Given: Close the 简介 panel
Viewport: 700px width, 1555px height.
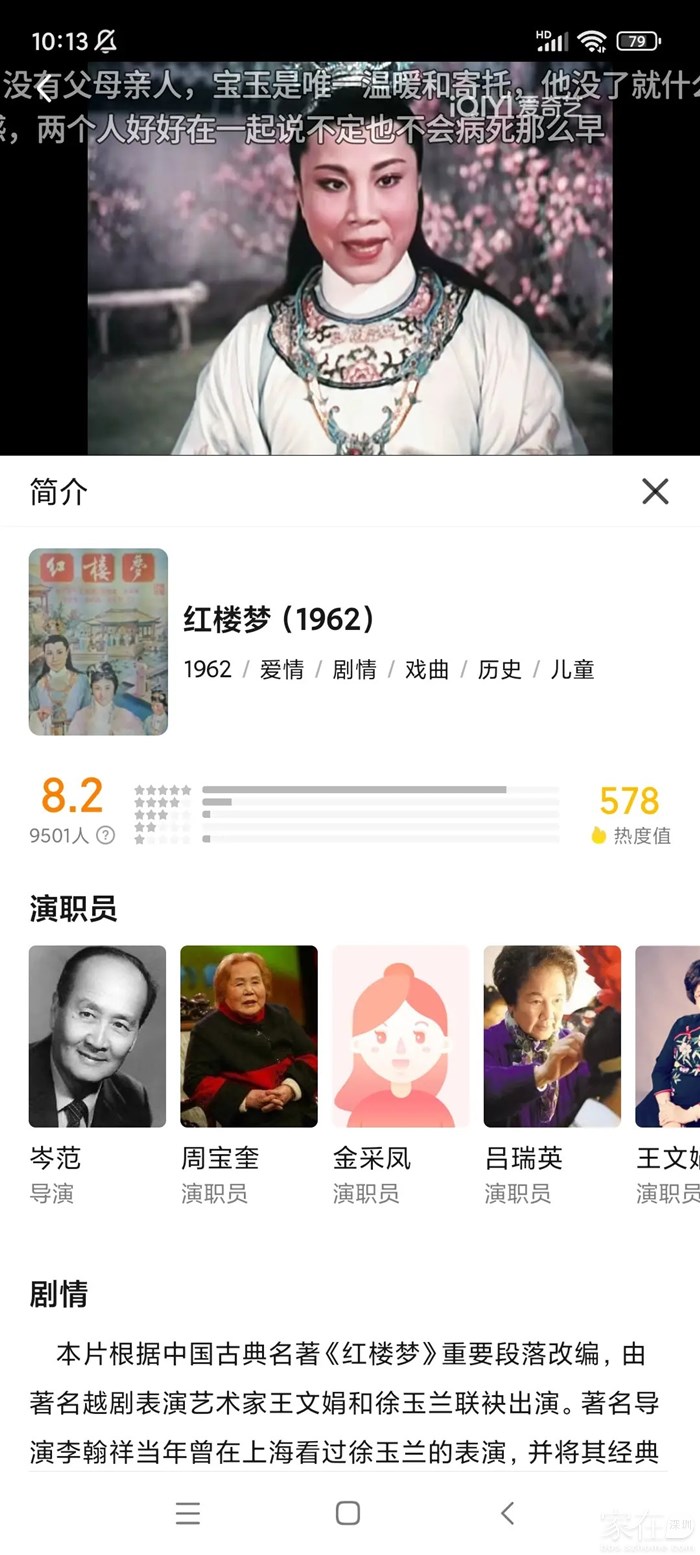Looking at the screenshot, I should click(655, 491).
